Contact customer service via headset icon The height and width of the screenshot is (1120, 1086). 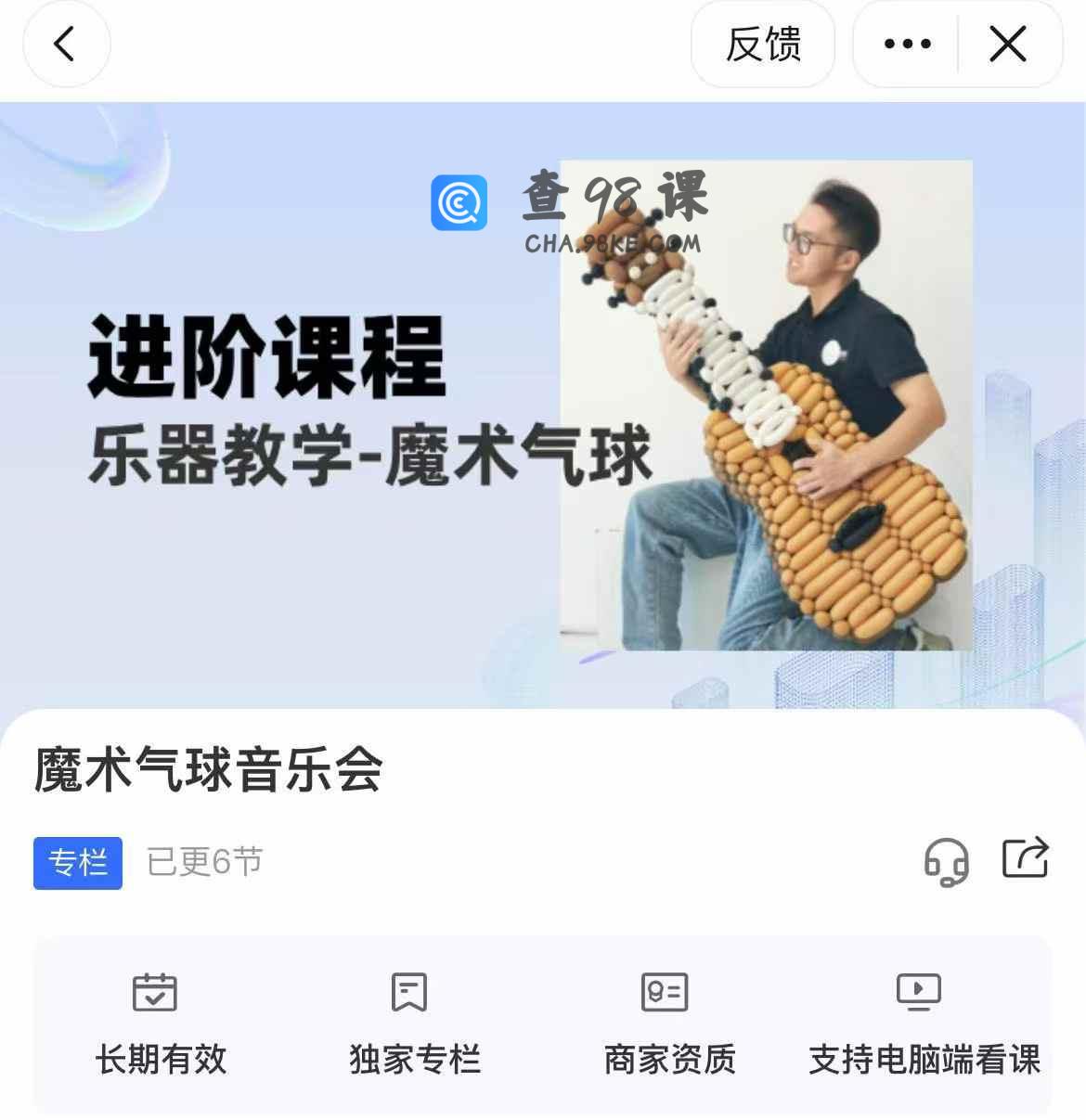pyautogui.click(x=946, y=862)
